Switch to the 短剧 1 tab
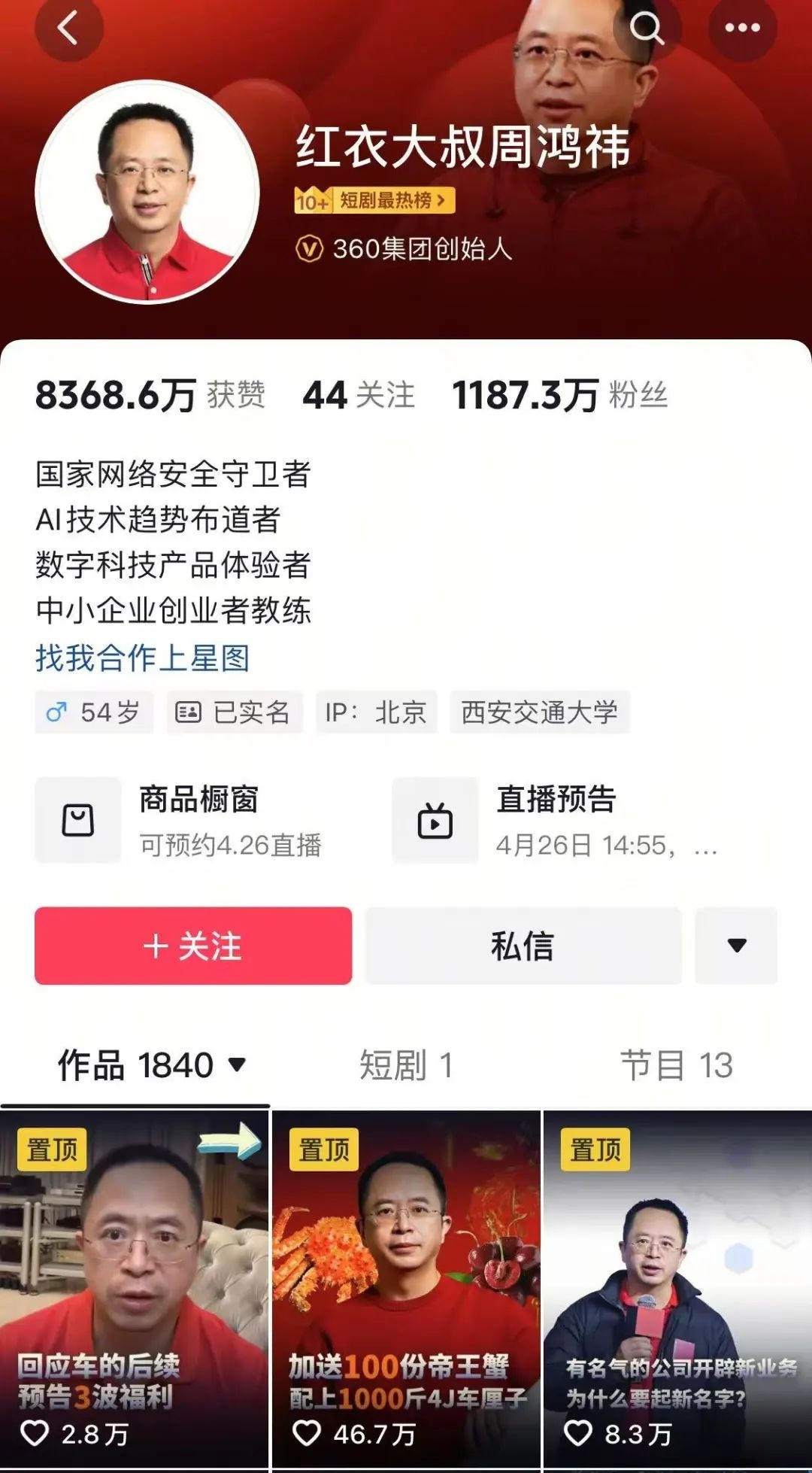 [x=406, y=1065]
